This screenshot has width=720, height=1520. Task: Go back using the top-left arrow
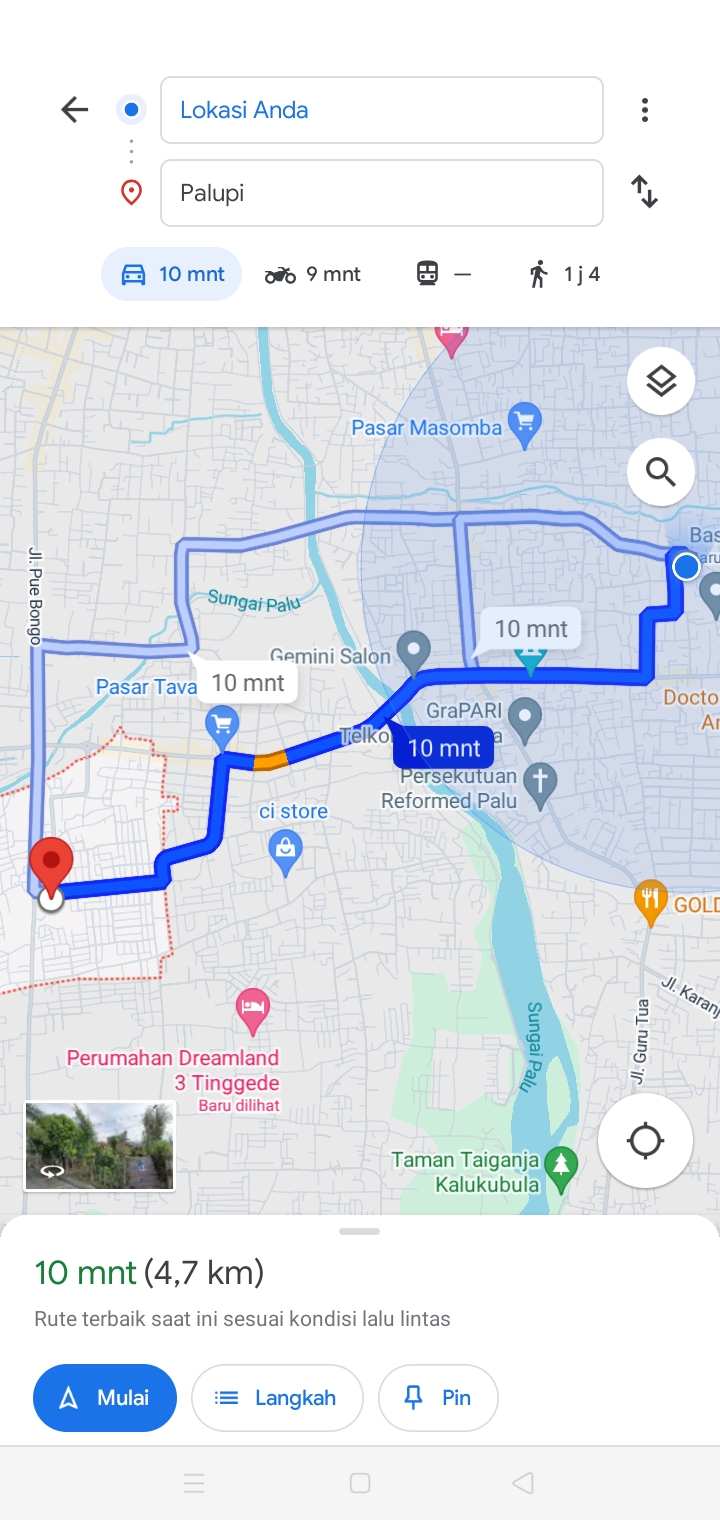75,109
